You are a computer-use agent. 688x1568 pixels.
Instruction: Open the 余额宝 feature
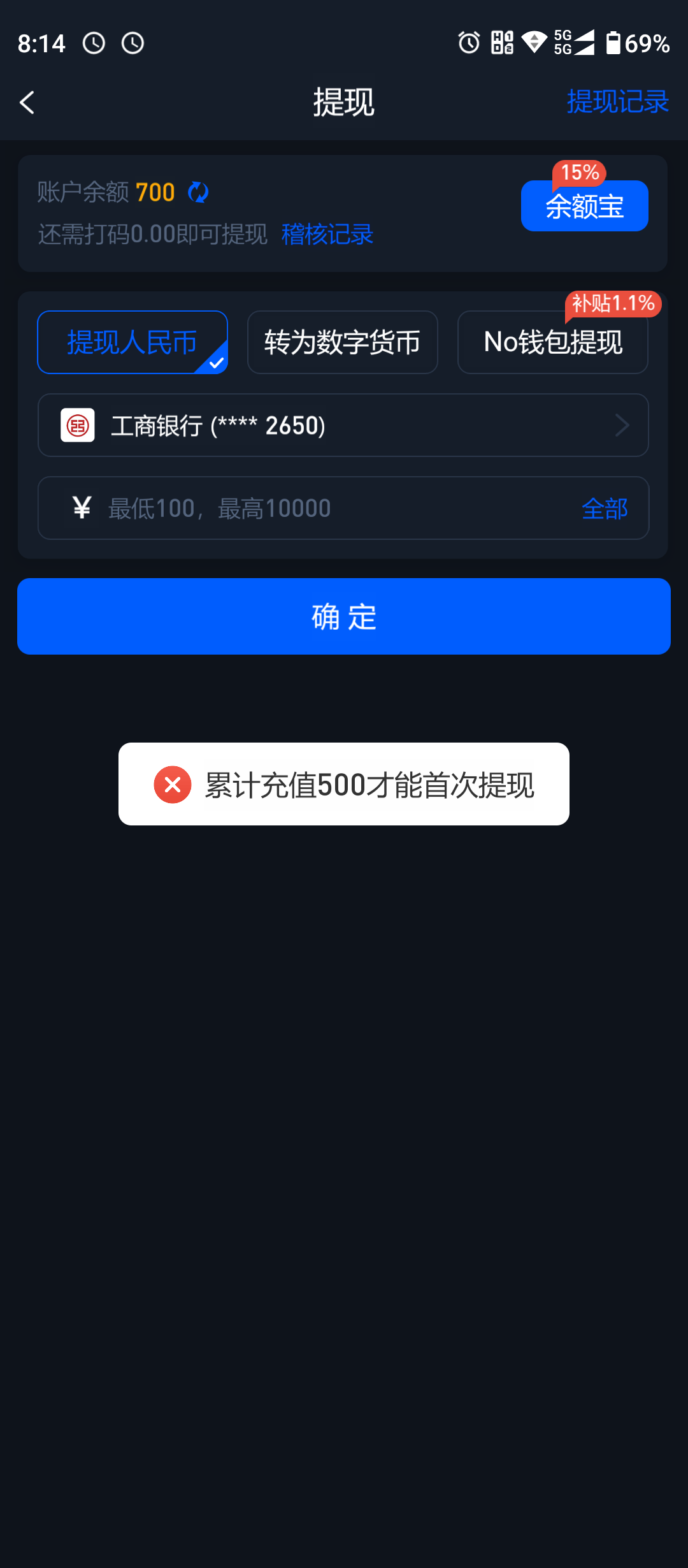pos(584,205)
